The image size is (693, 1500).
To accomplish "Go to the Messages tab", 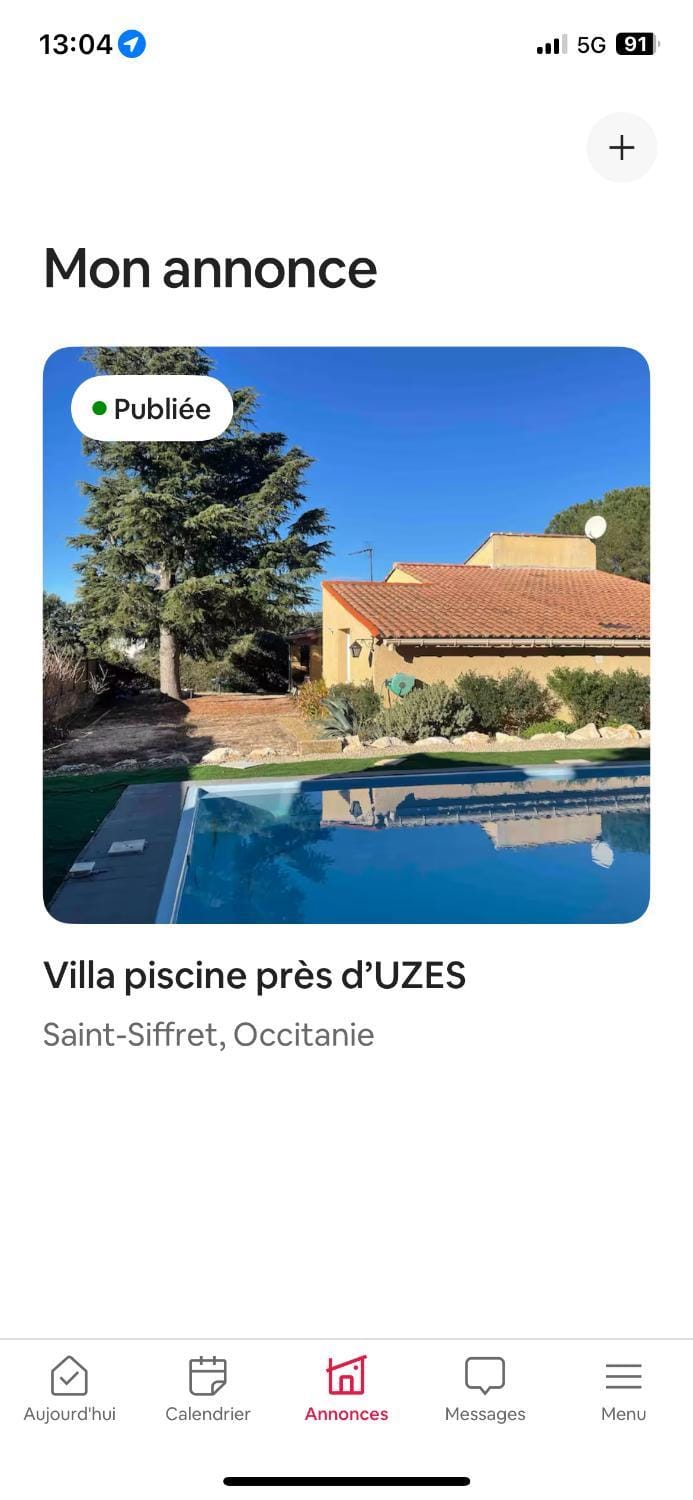I will (x=485, y=1389).
